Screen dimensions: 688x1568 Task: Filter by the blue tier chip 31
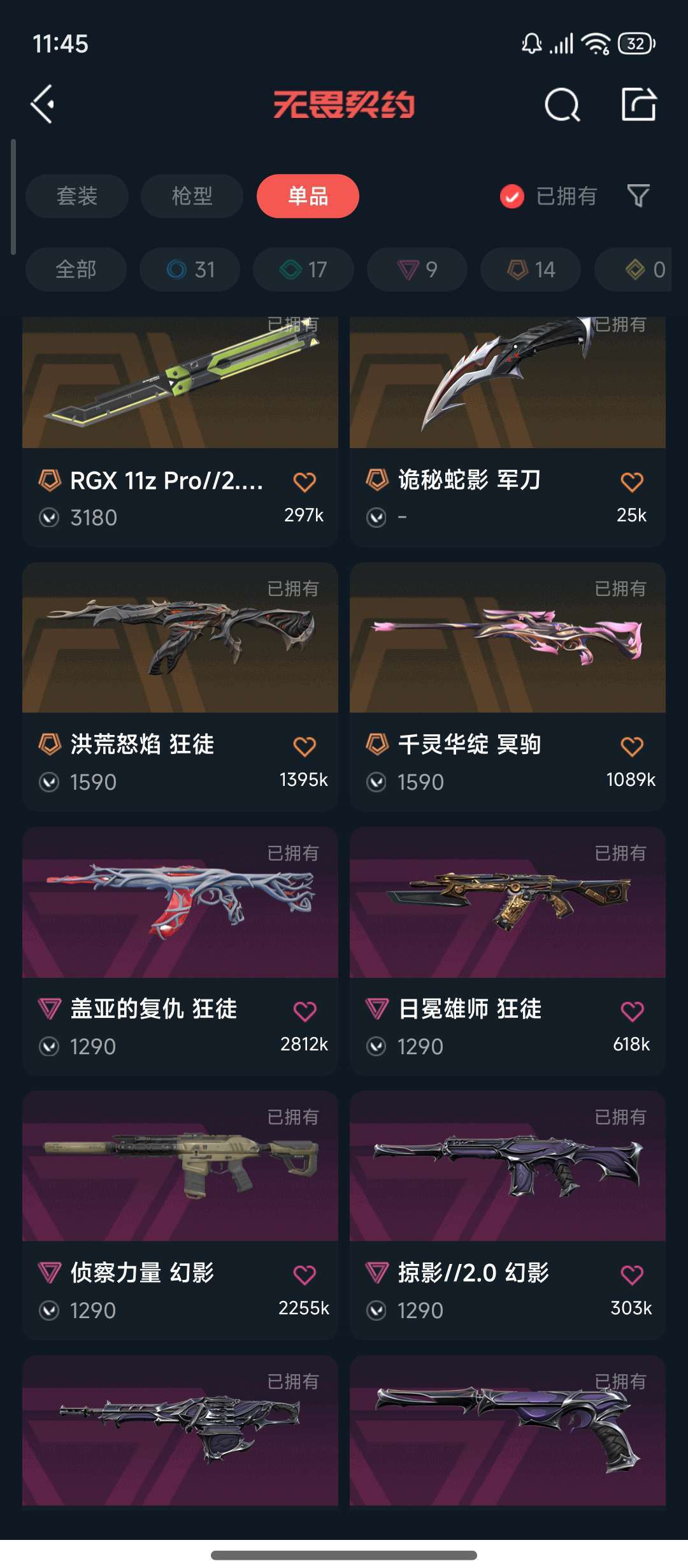190,270
